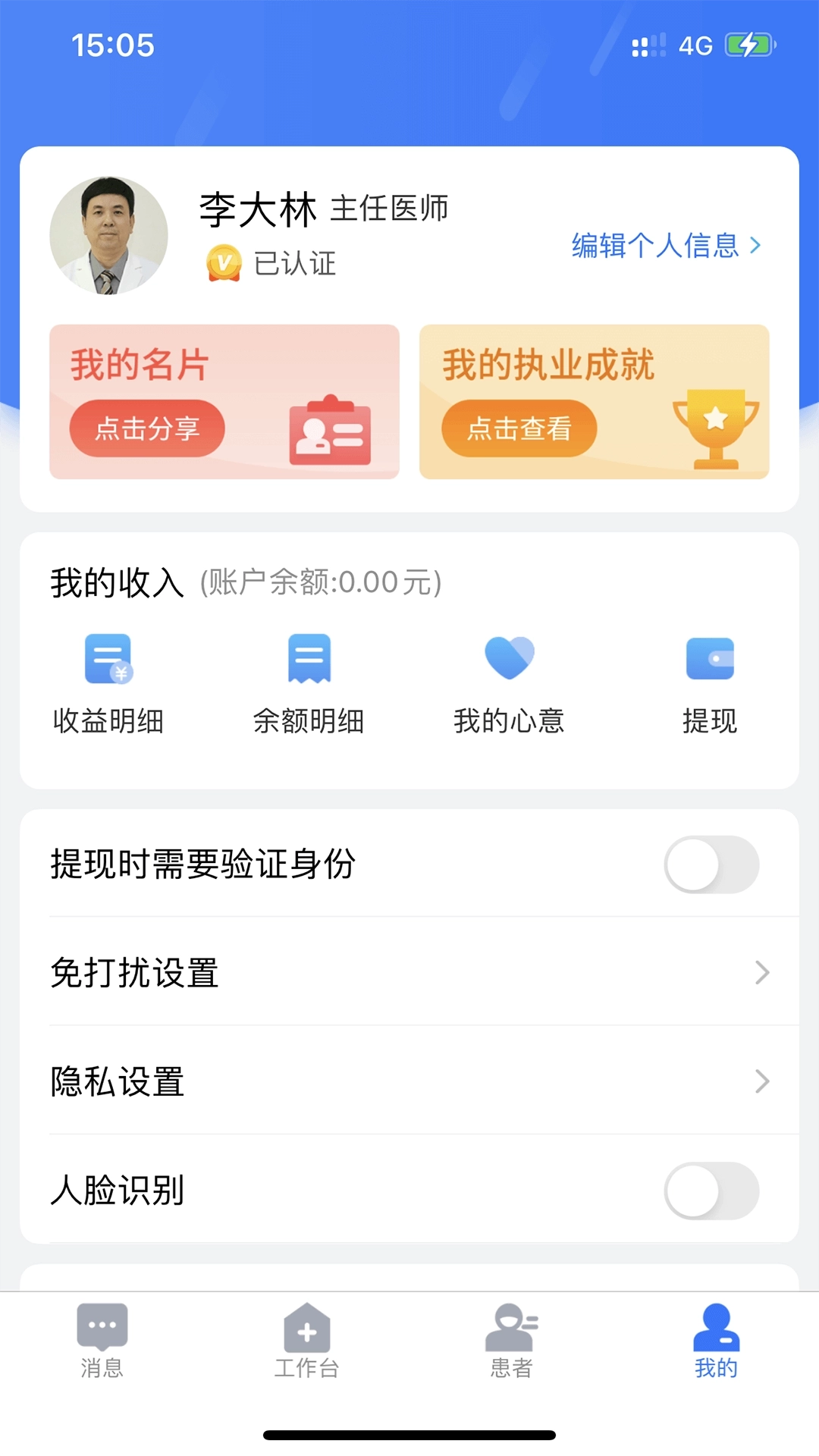Click the 已认证 verified badge icon

(x=224, y=262)
